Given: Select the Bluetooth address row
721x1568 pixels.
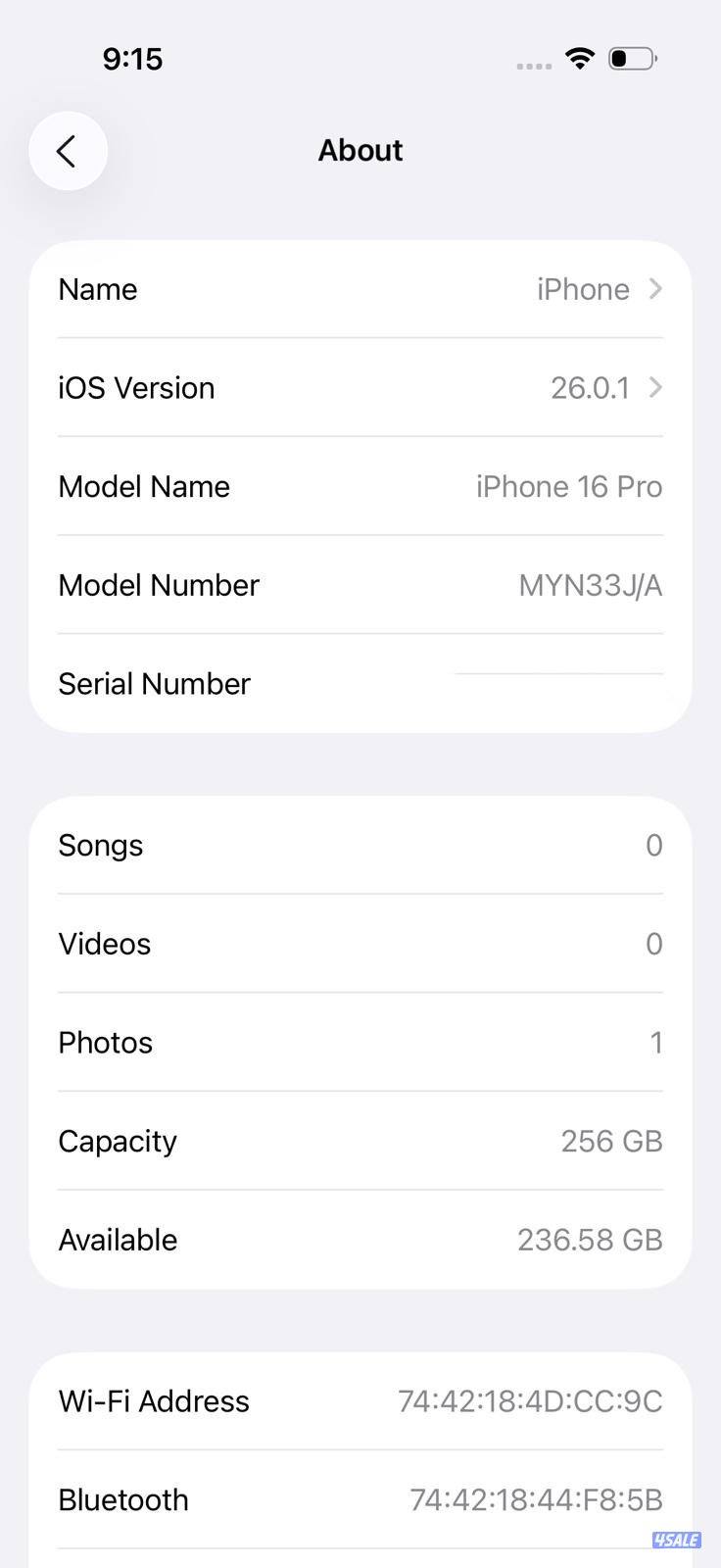Looking at the screenshot, I should click(x=360, y=1499).
